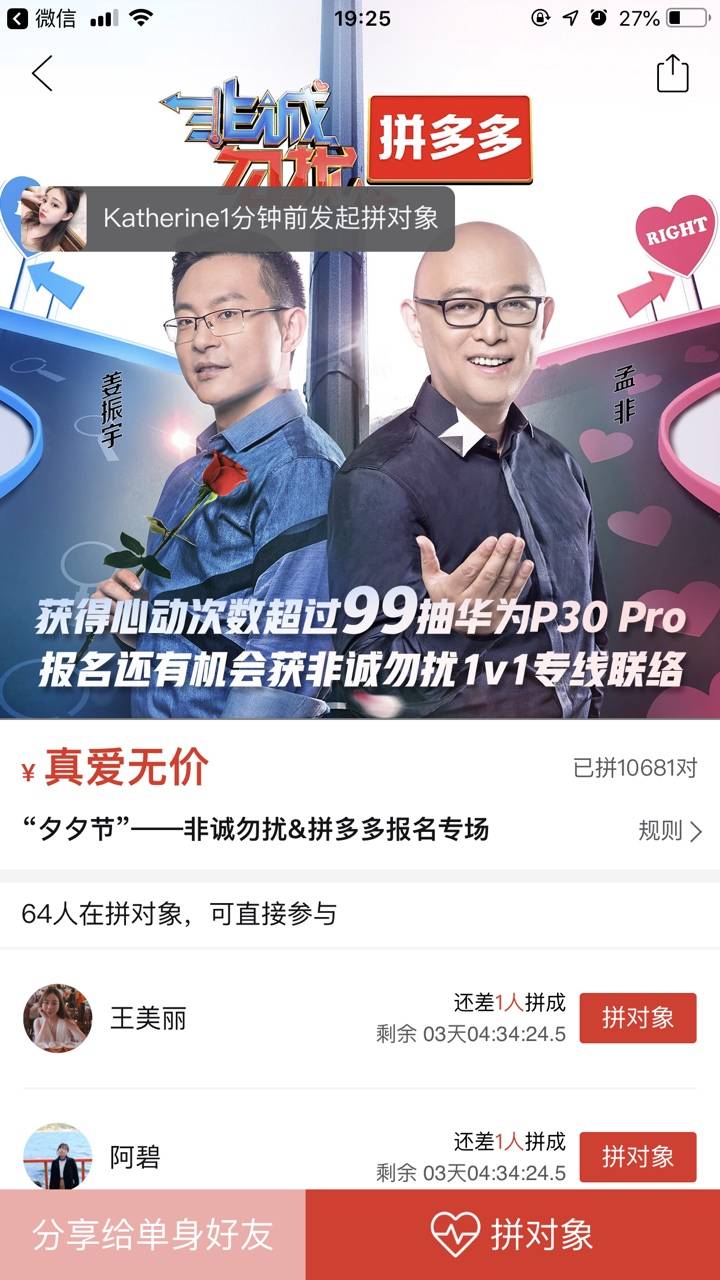Viewport: 720px width, 1280px height.
Task: Tap 分享给单身好友 to share with friends
Action: point(152,1234)
